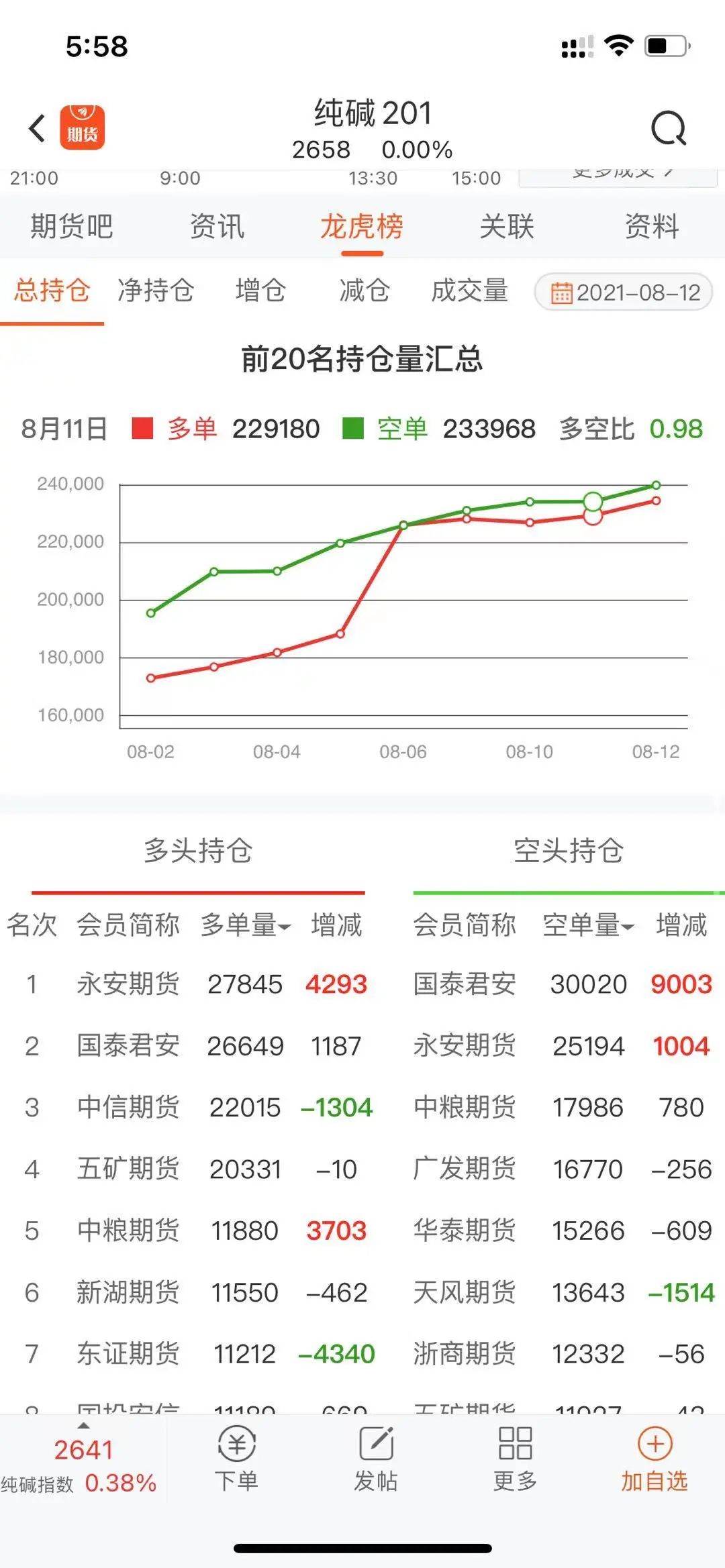Image resolution: width=725 pixels, height=1568 pixels.
Task: Open the 关联 tab
Action: coord(508,227)
